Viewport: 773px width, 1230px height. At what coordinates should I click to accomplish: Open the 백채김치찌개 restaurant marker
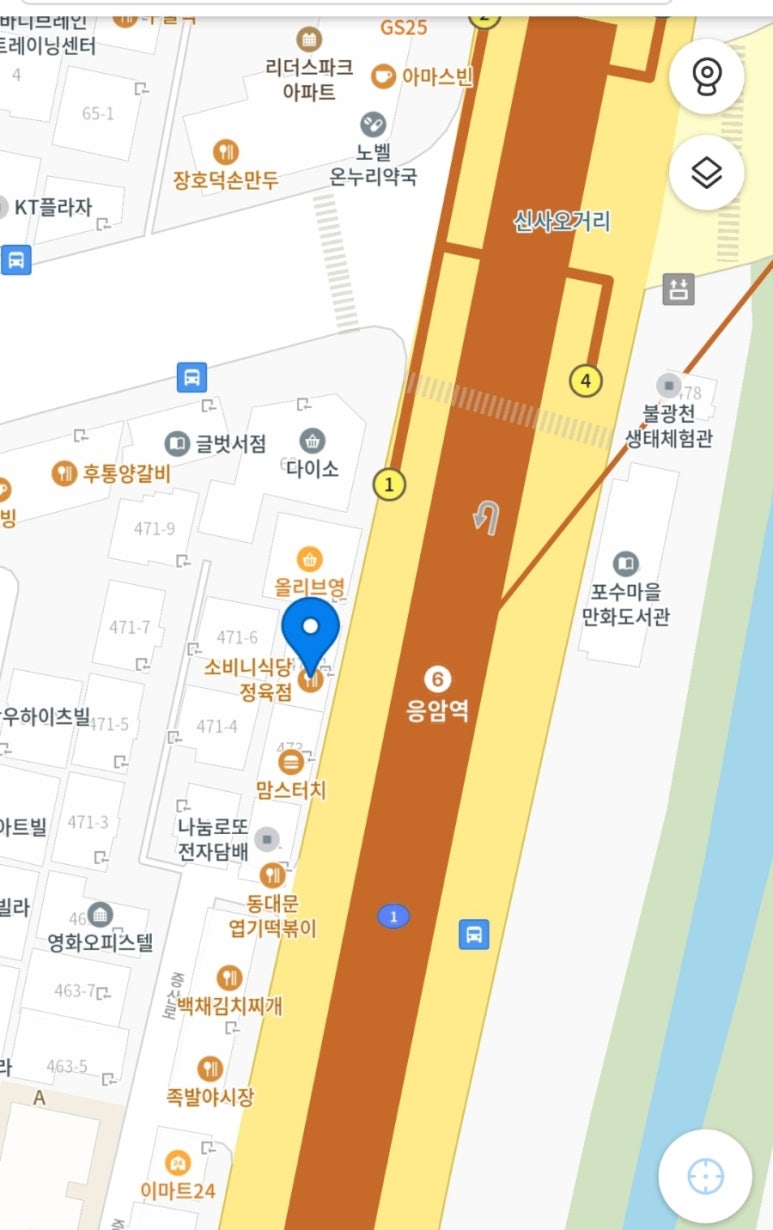pos(229,977)
